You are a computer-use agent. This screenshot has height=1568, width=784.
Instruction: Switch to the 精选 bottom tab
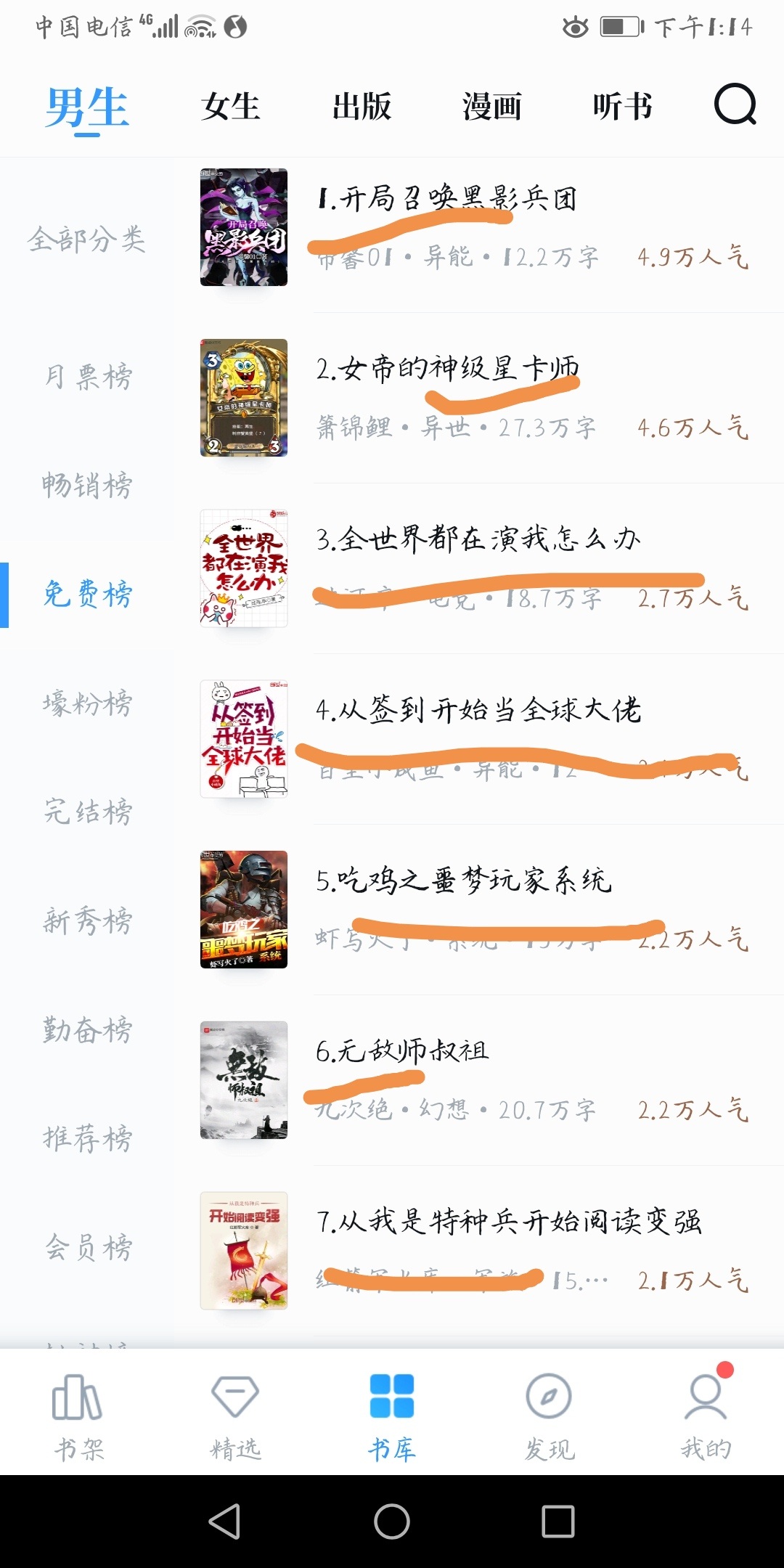235,1417
